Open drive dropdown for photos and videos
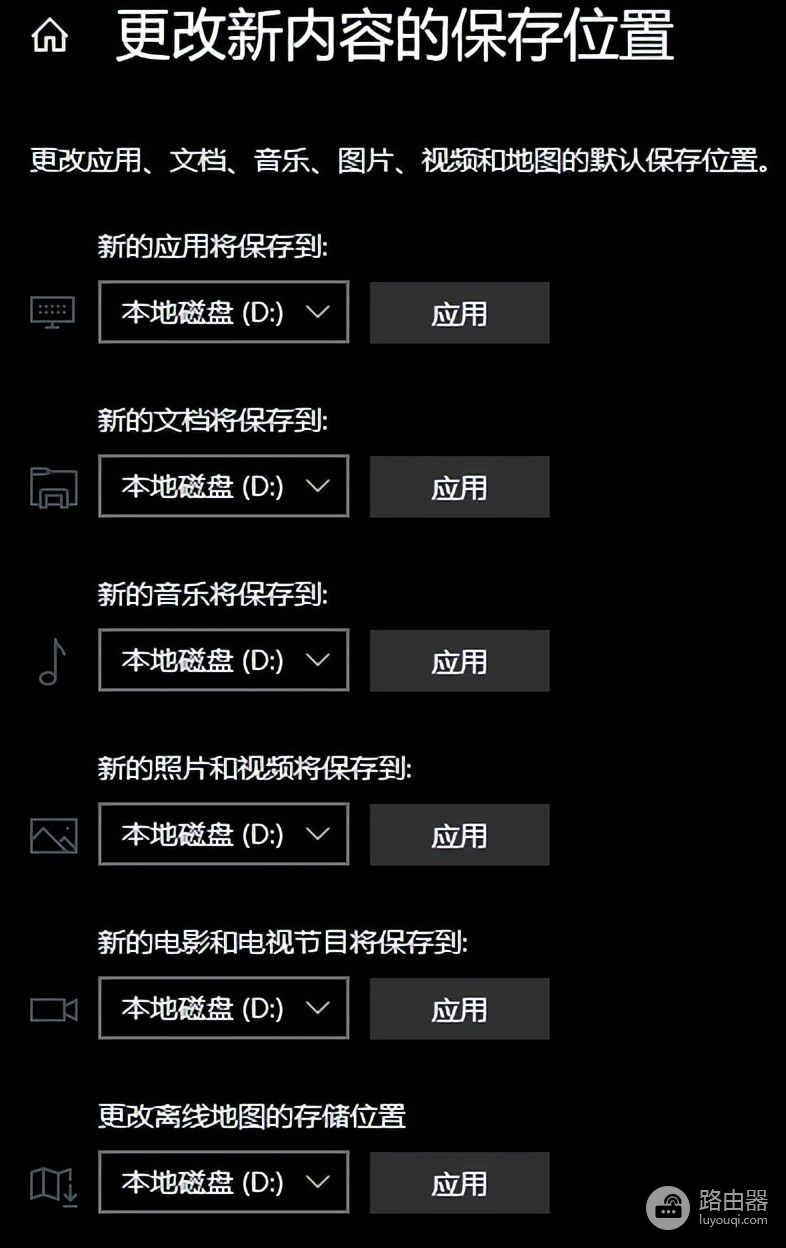This screenshot has width=786, height=1248. (223, 834)
